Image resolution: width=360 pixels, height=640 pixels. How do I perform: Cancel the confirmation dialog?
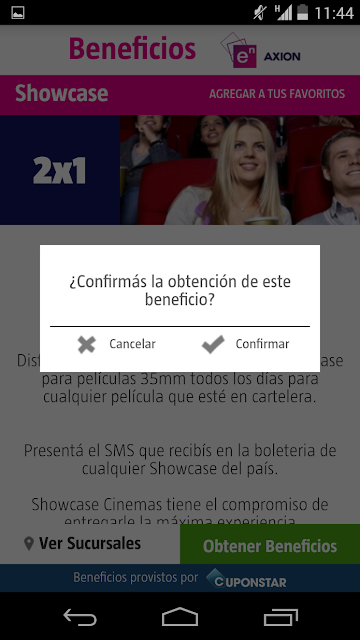pos(116,344)
